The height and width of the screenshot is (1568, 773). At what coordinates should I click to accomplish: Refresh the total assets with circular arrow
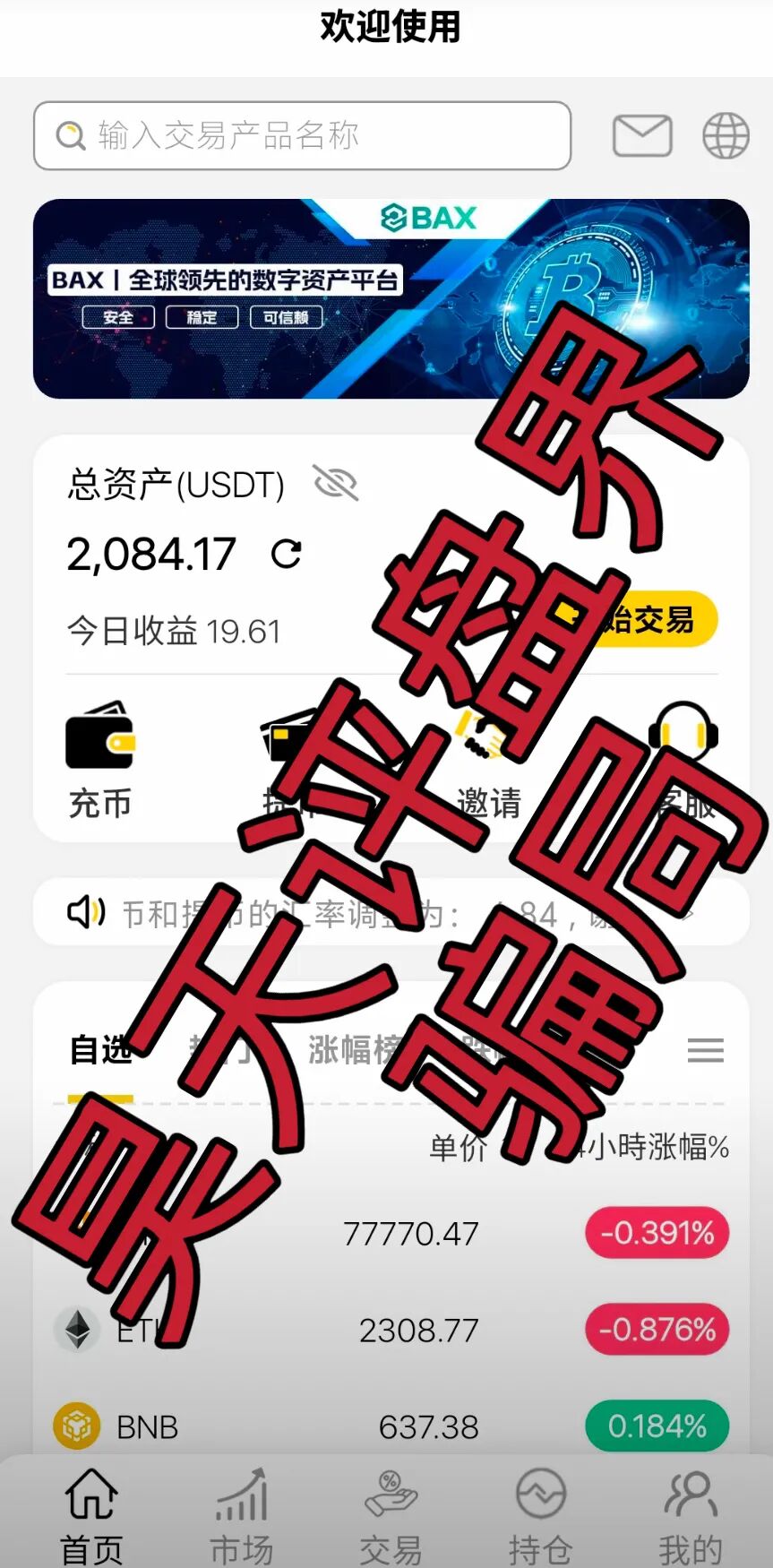coord(286,554)
